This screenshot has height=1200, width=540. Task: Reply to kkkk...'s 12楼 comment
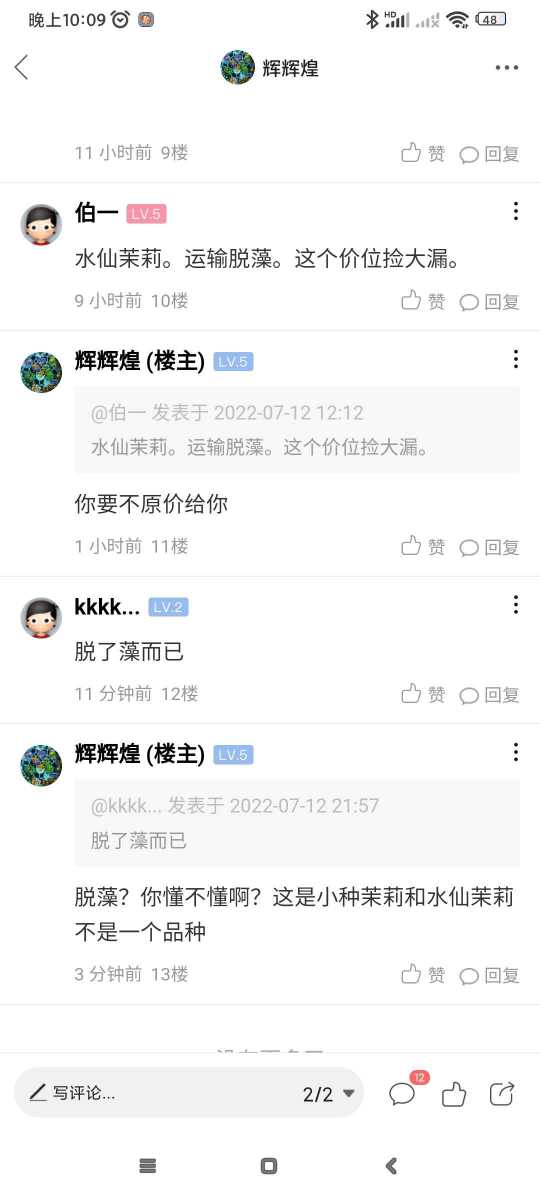pos(490,694)
